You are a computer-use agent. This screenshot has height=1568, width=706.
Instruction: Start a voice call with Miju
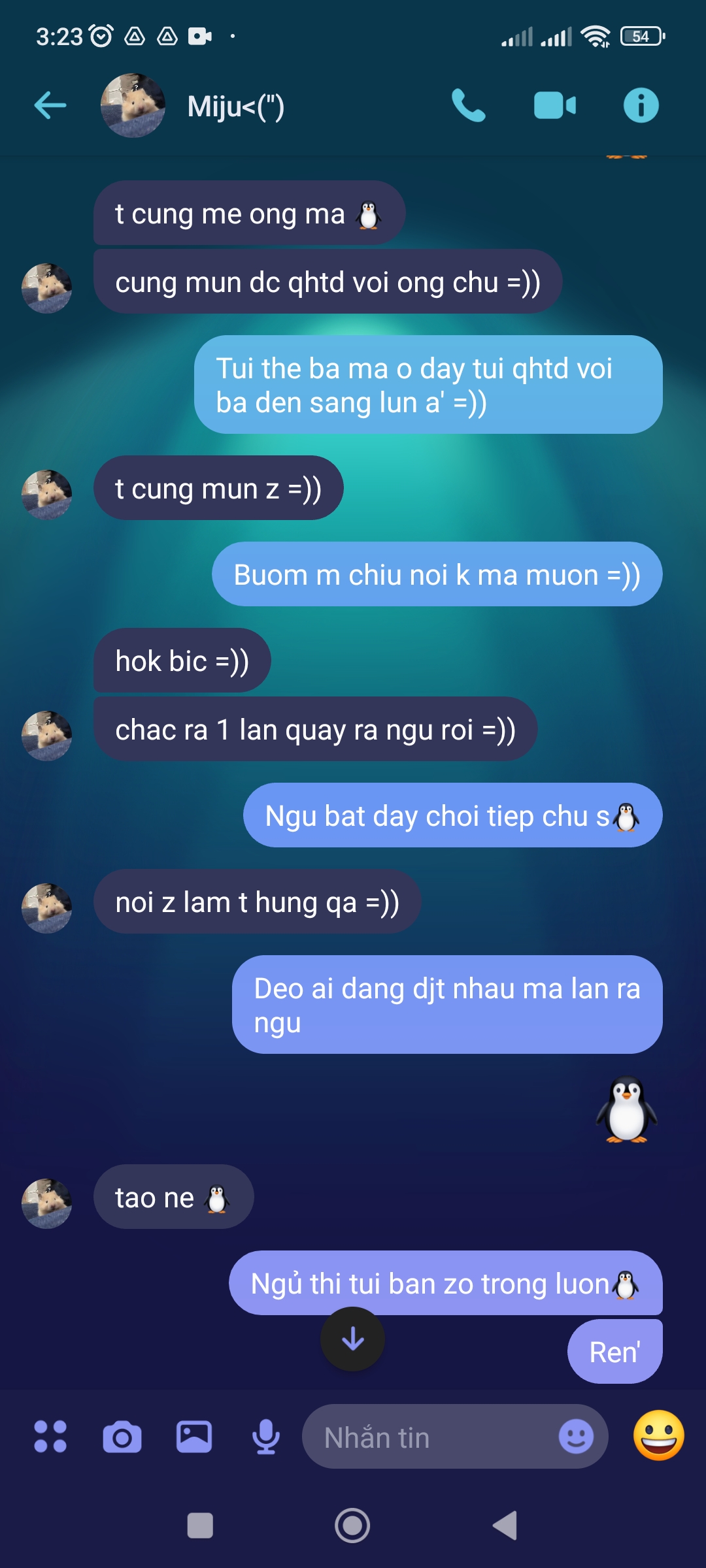coord(468,105)
